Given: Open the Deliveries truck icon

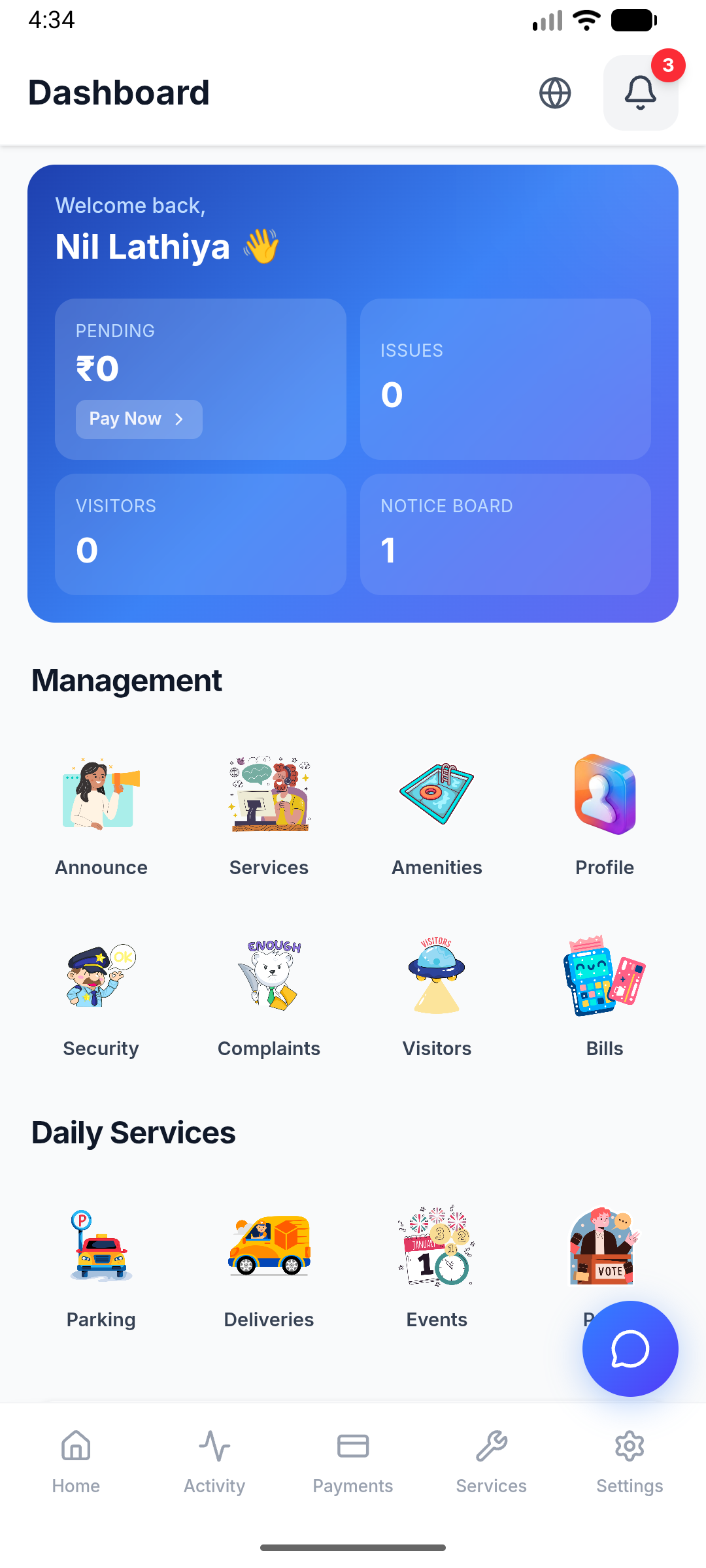Looking at the screenshot, I should [x=269, y=1248].
